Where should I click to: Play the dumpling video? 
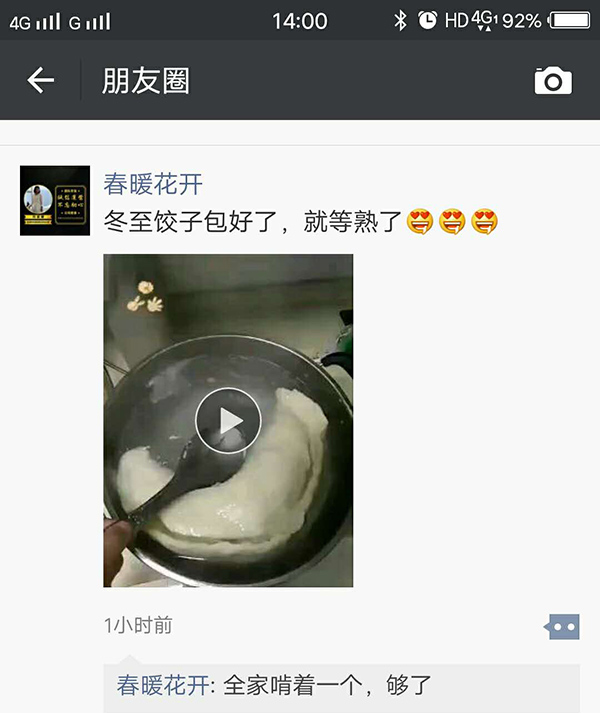(228, 420)
